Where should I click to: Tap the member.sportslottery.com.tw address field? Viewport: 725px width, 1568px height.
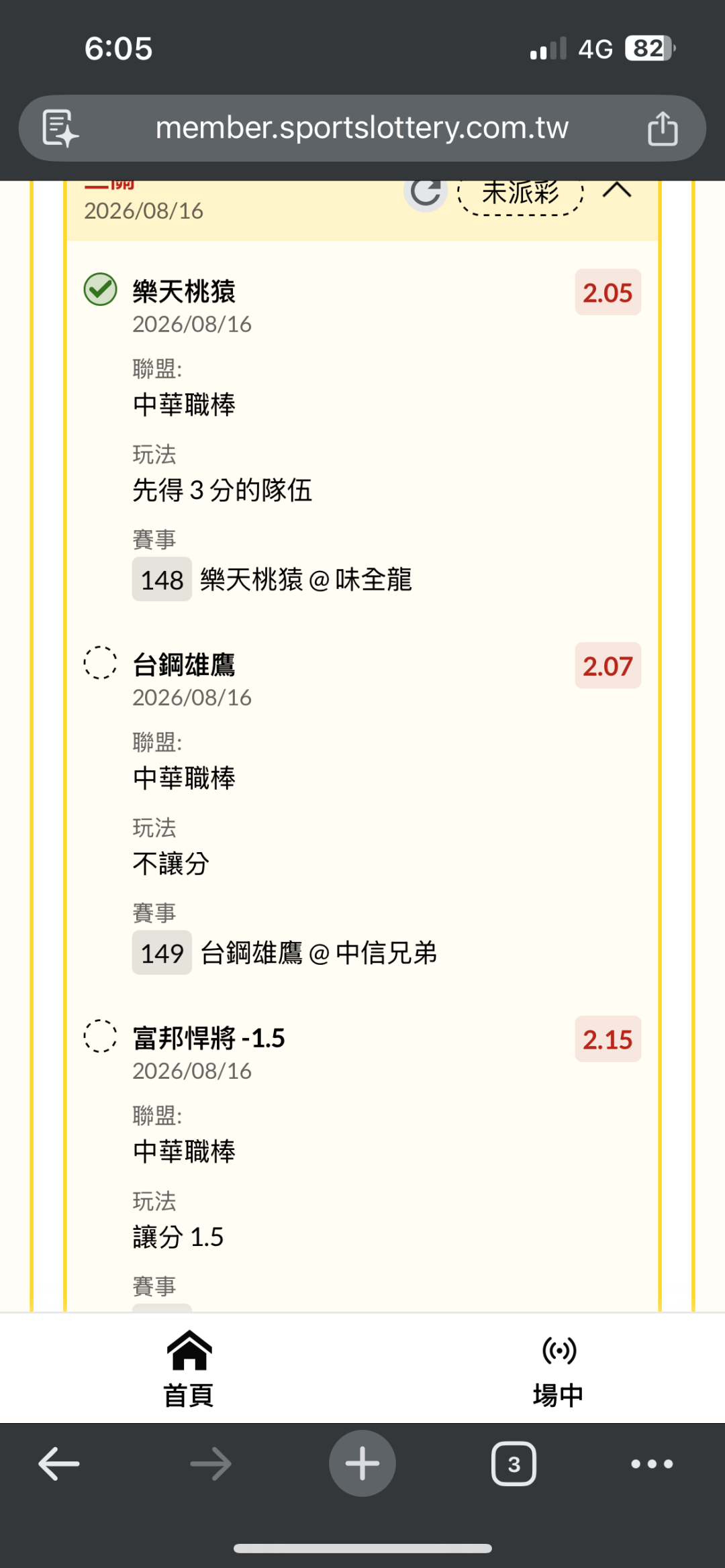362,127
